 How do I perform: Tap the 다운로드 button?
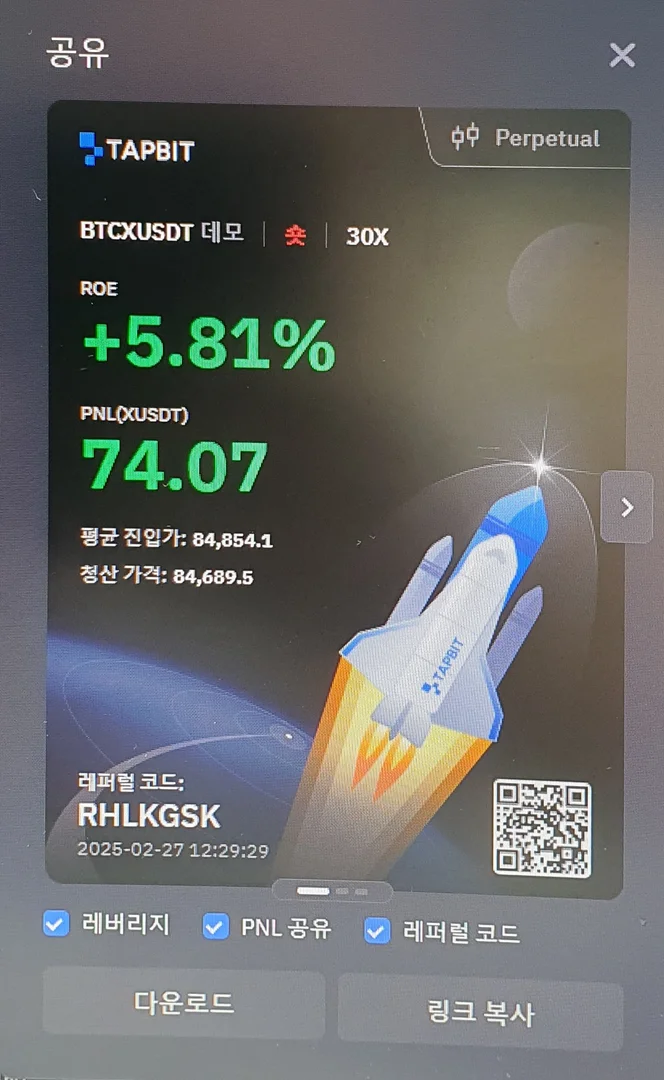coord(184,1003)
